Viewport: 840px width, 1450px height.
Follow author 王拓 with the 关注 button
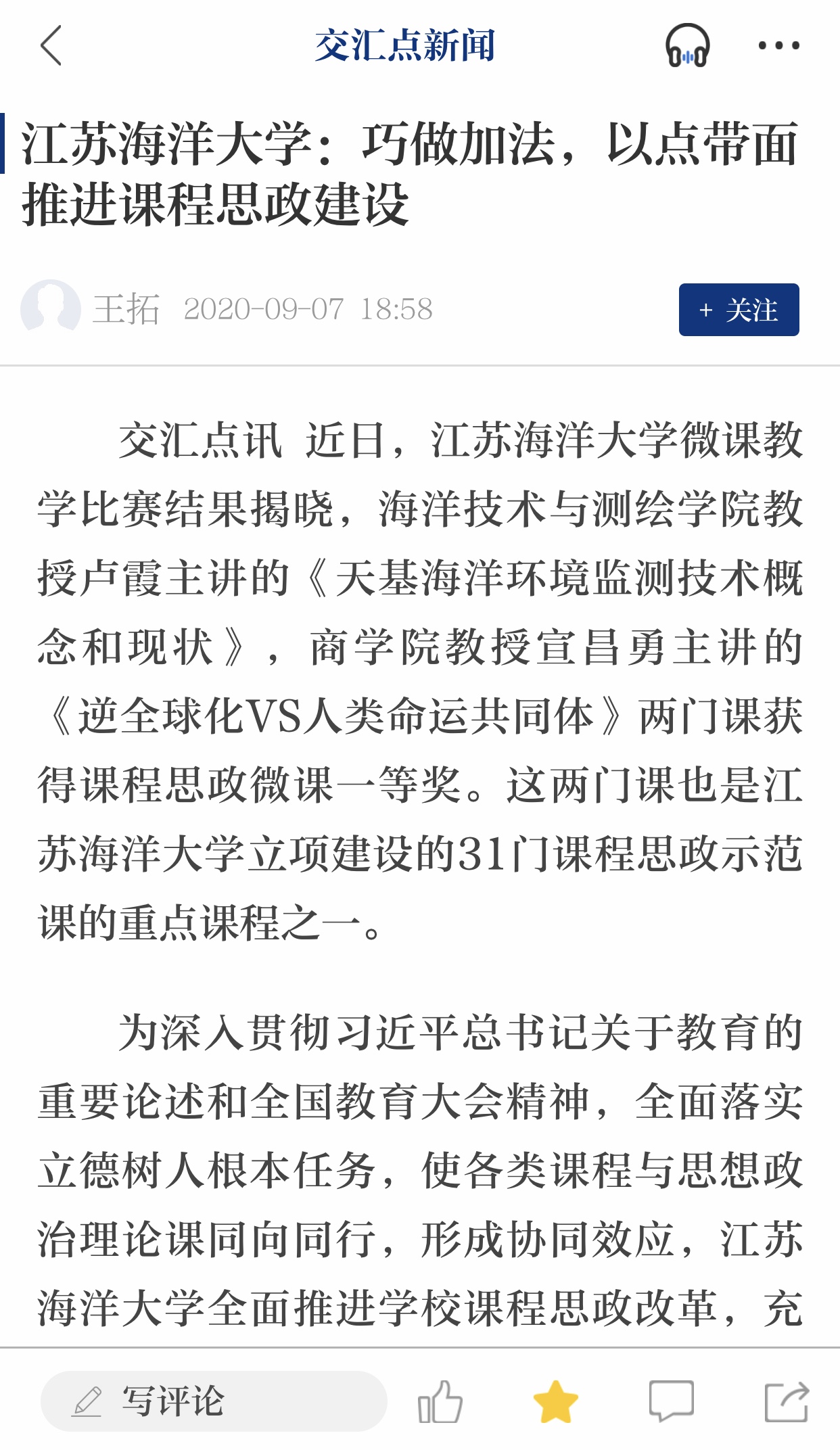(x=739, y=310)
